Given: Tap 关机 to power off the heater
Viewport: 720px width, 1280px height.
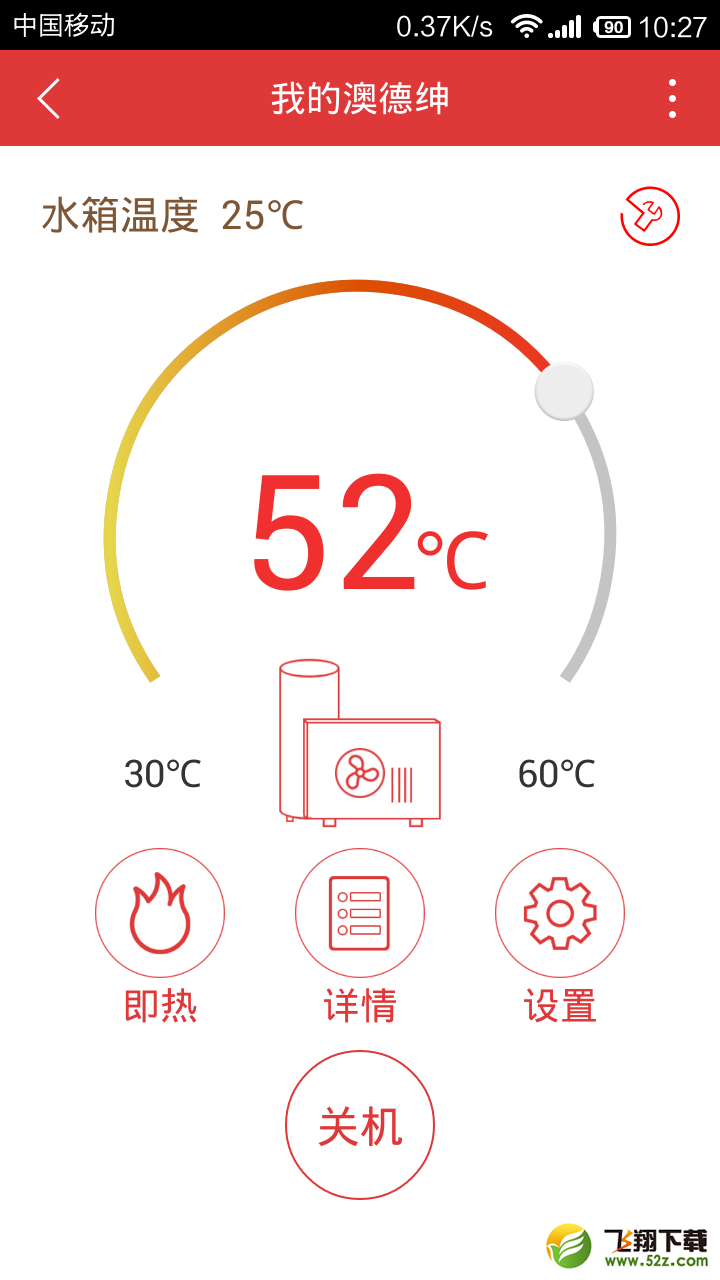Looking at the screenshot, I should coord(360,1125).
